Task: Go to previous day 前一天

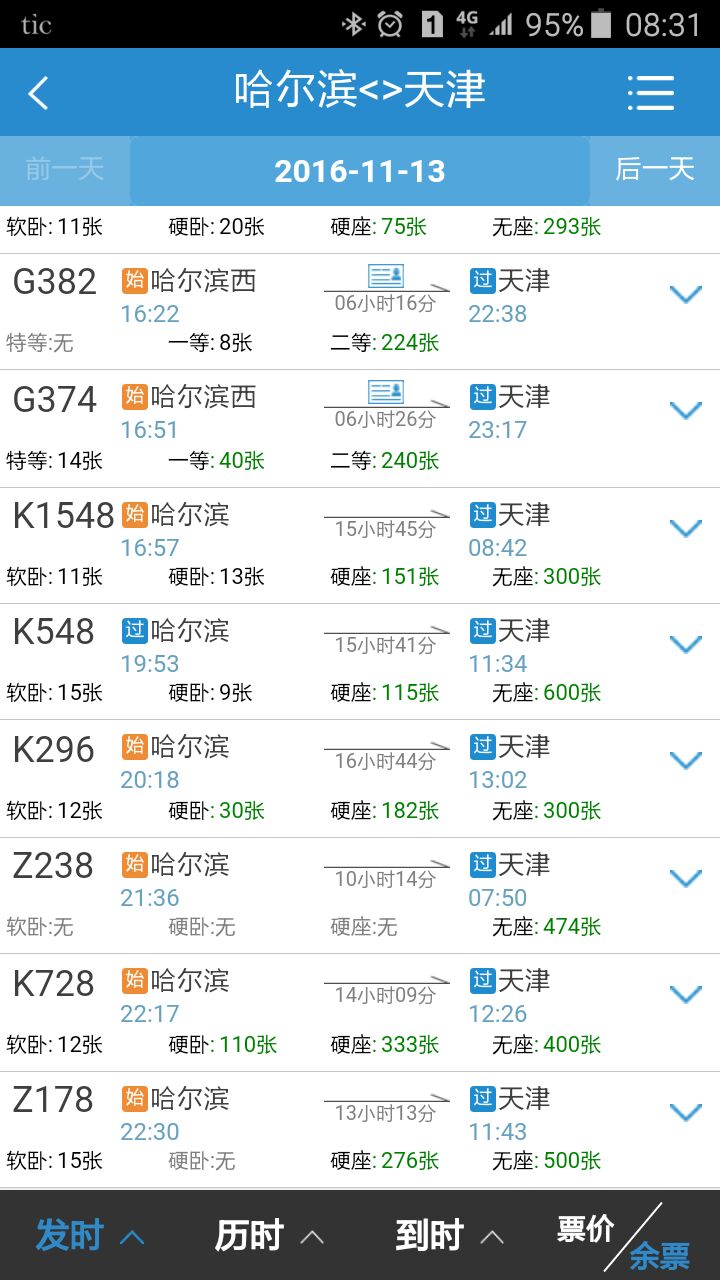Action: click(x=65, y=170)
